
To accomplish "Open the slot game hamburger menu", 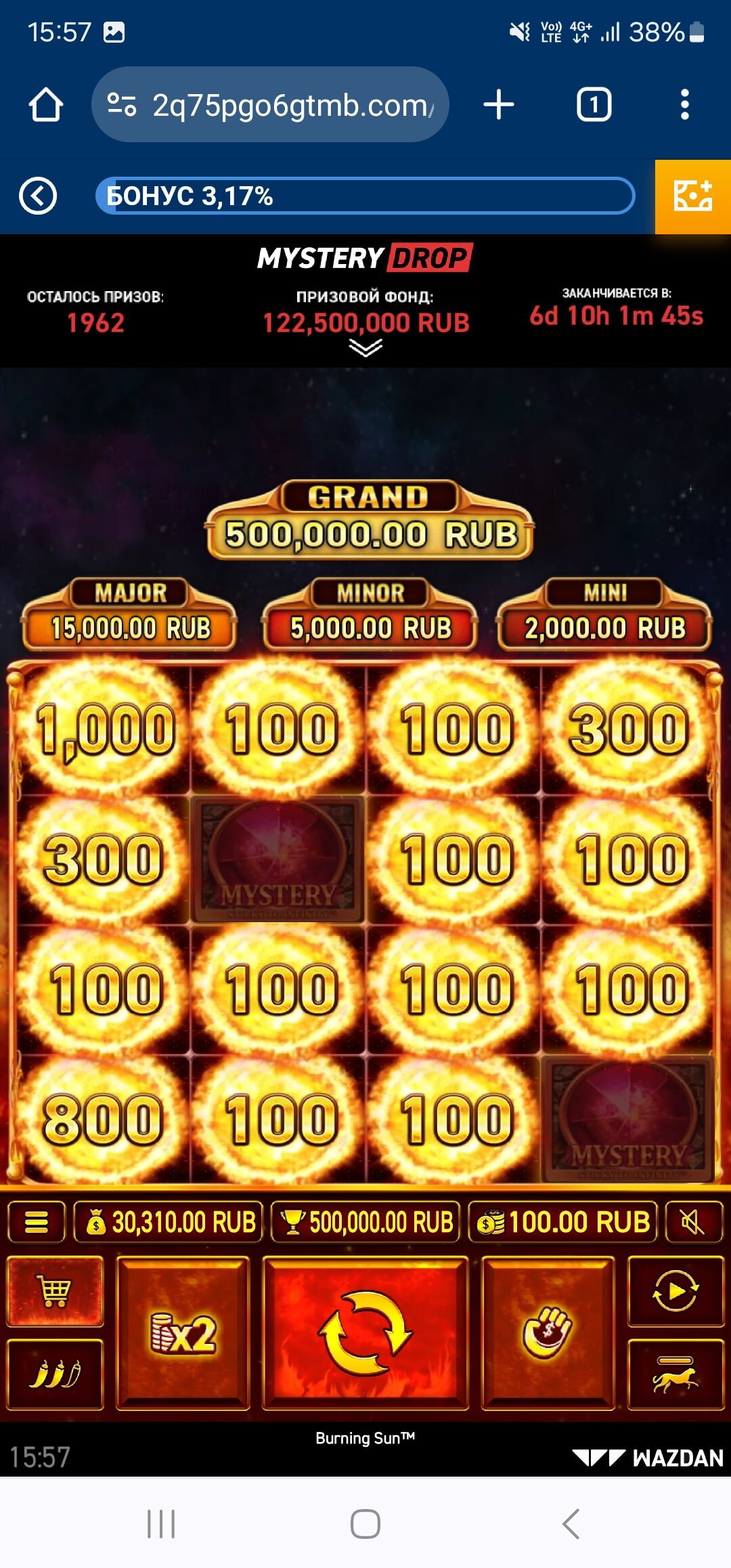I will [37, 1222].
